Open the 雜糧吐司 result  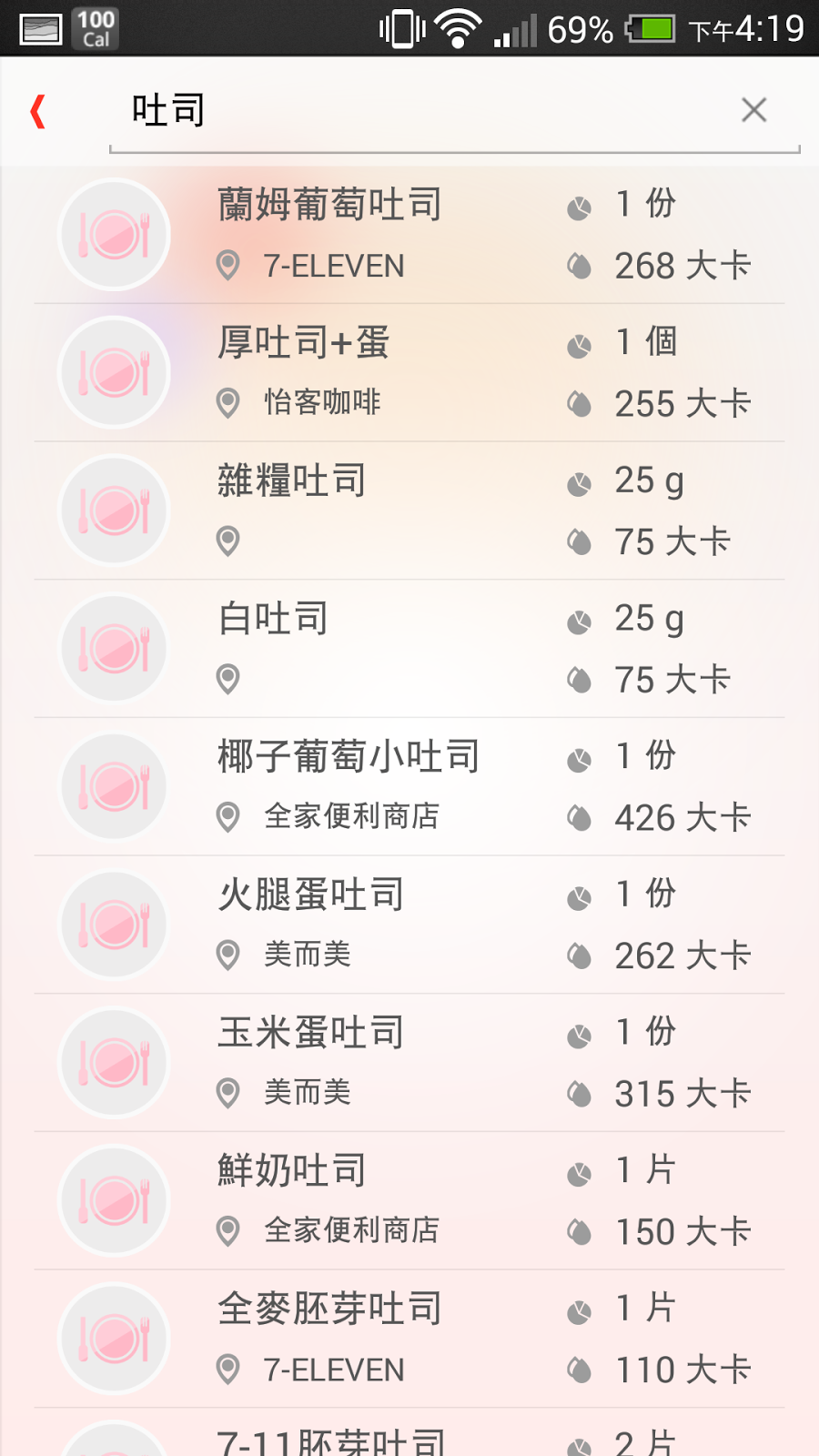pyautogui.click(x=409, y=511)
